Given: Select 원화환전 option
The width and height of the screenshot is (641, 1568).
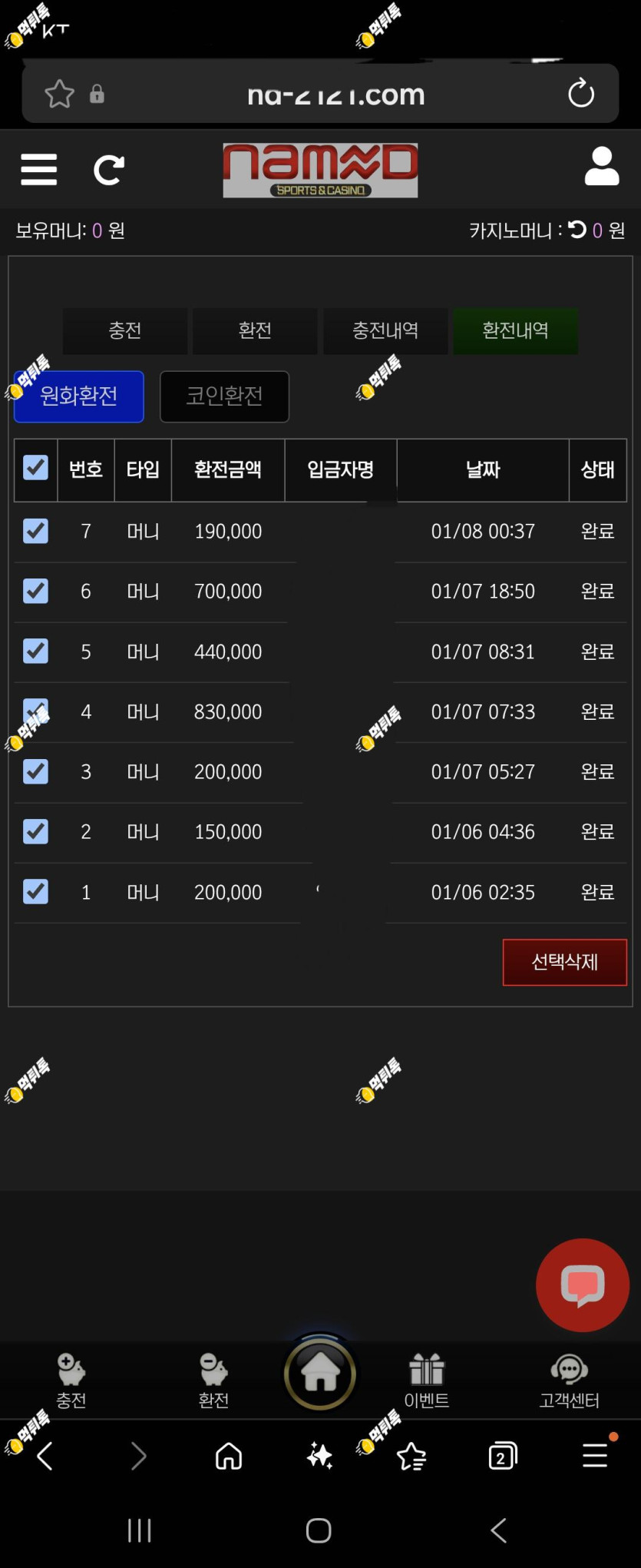Looking at the screenshot, I should 79,396.
